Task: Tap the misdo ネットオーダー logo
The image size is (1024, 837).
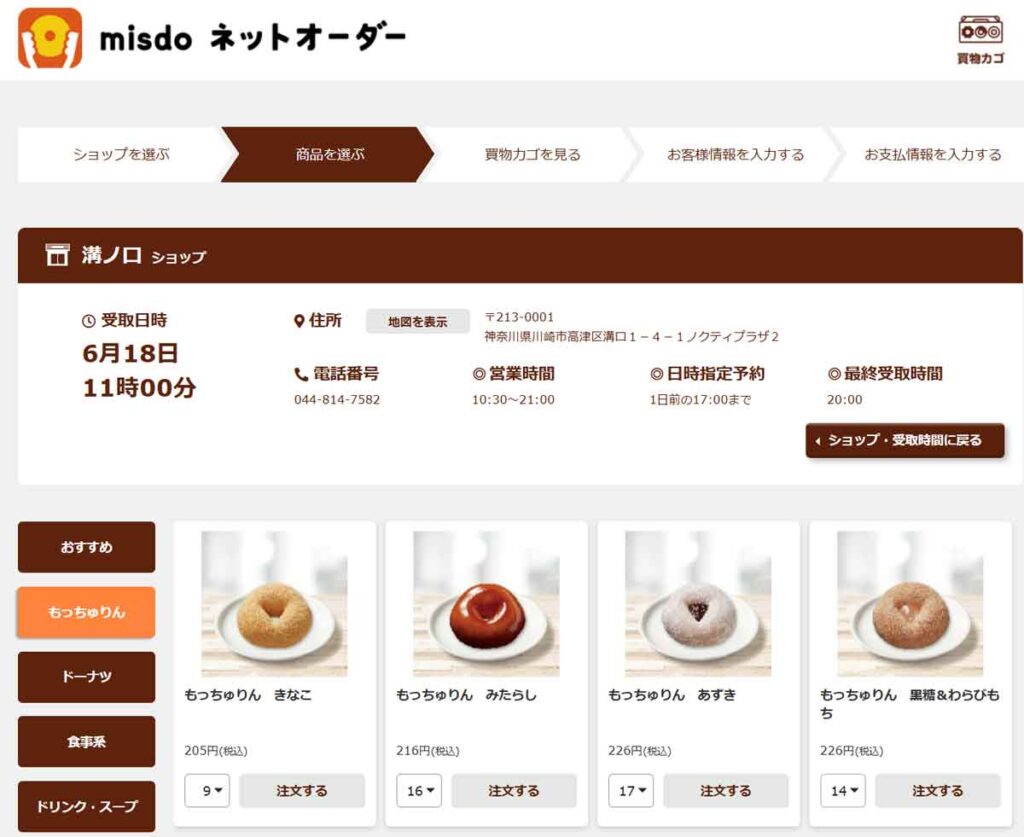Action: pos(212,38)
